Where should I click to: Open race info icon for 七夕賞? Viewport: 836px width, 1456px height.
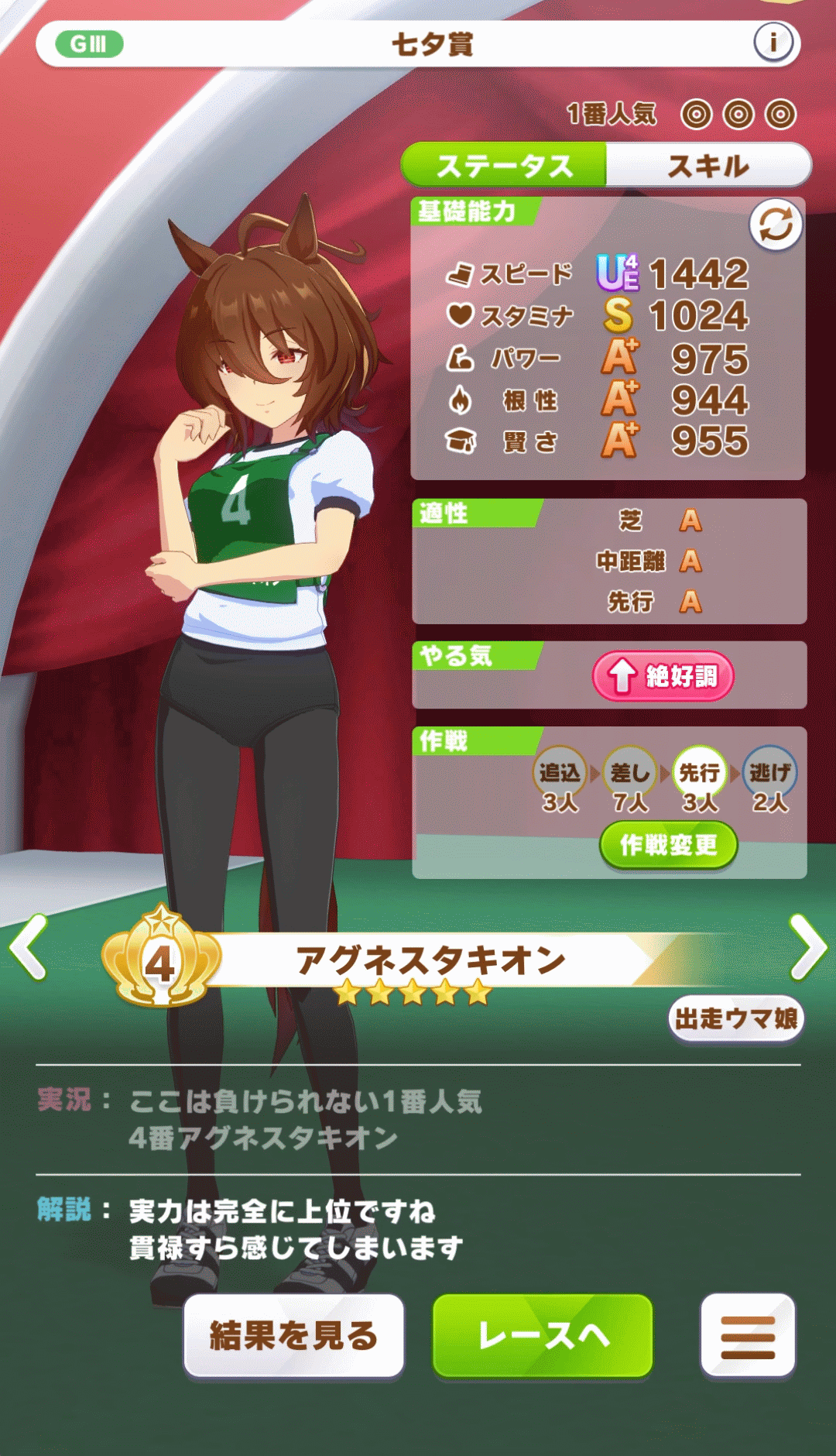point(773,43)
